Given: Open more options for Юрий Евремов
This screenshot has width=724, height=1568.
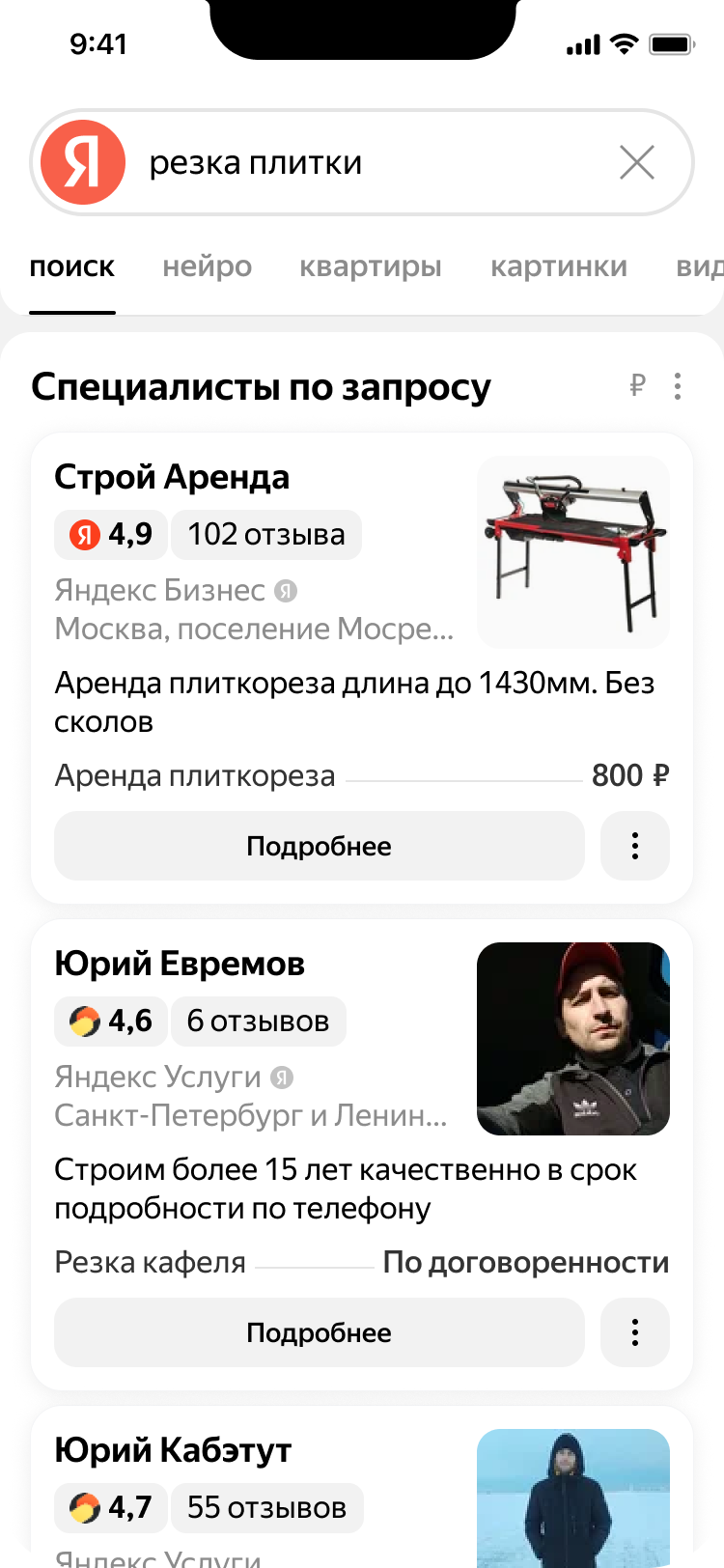Looking at the screenshot, I should pos(635,1333).
